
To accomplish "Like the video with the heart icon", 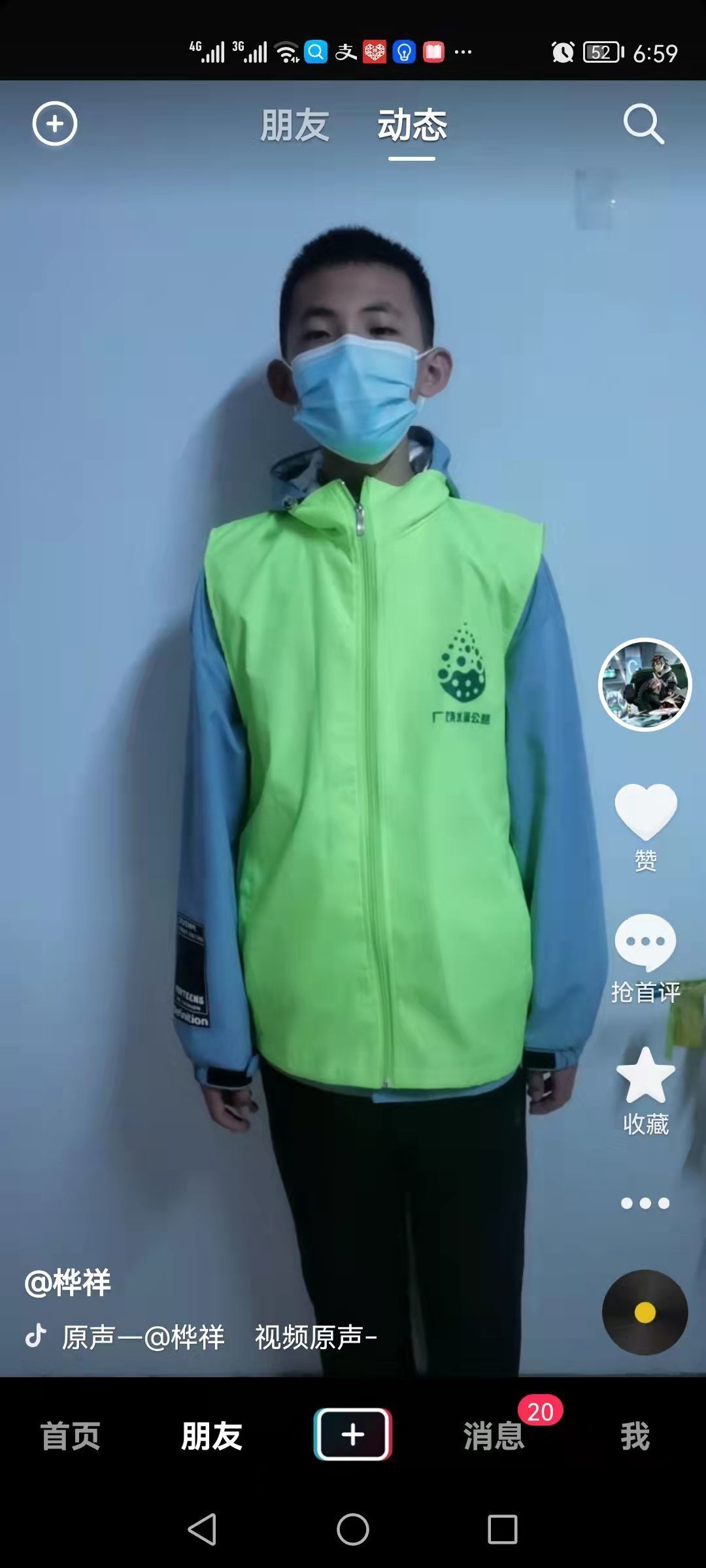I will (x=646, y=811).
